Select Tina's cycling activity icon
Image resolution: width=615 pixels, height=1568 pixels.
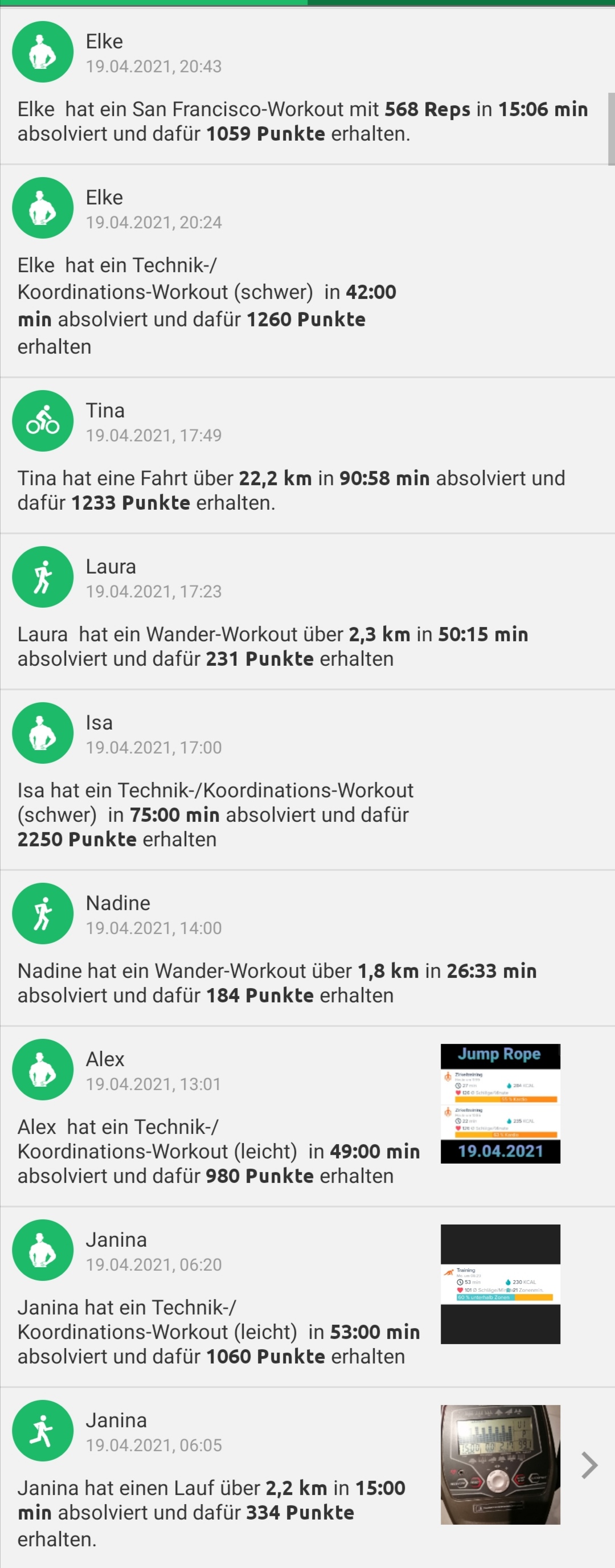pyautogui.click(x=43, y=420)
